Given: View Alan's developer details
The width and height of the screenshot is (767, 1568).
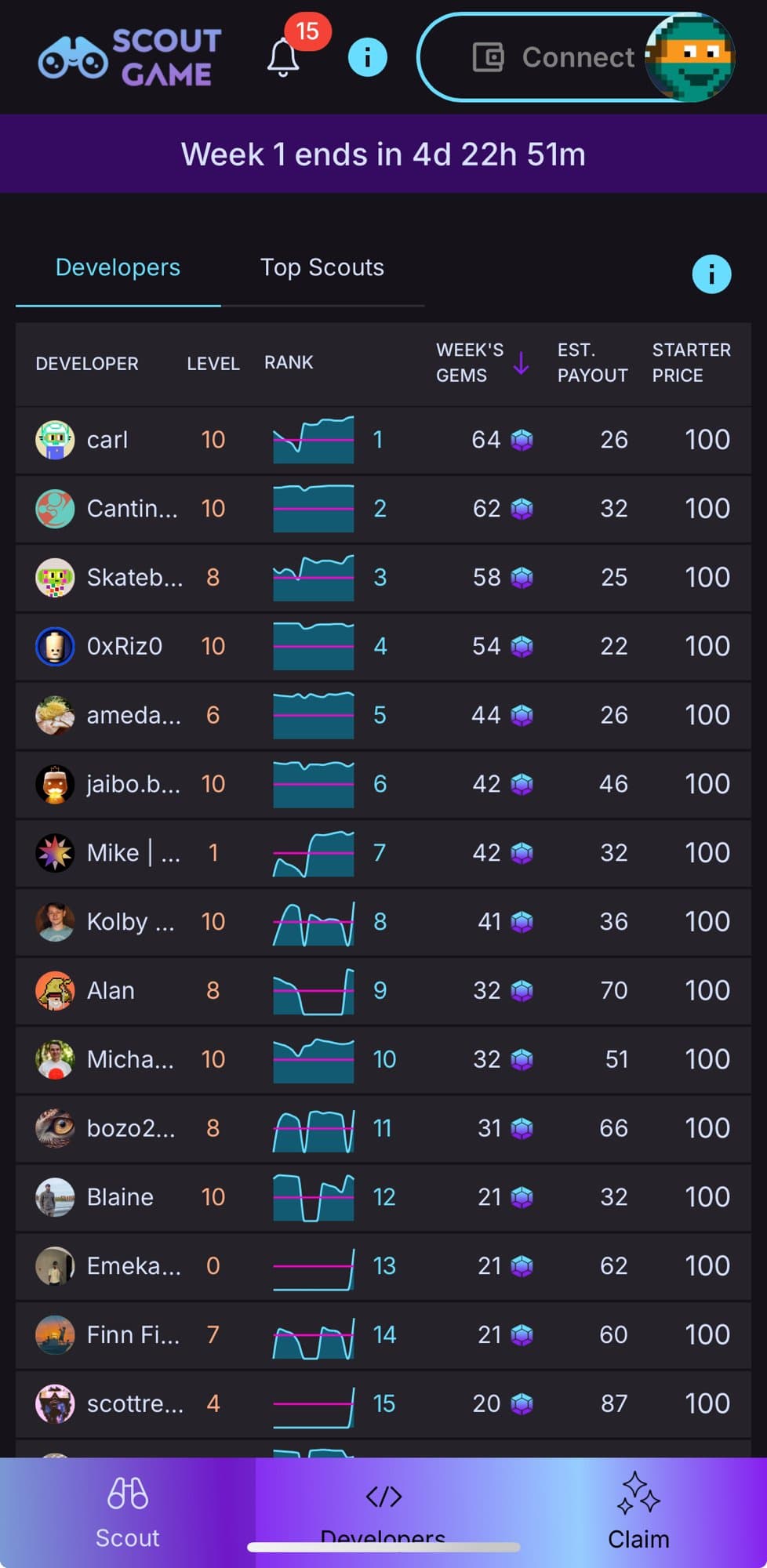Looking at the screenshot, I should (111, 991).
